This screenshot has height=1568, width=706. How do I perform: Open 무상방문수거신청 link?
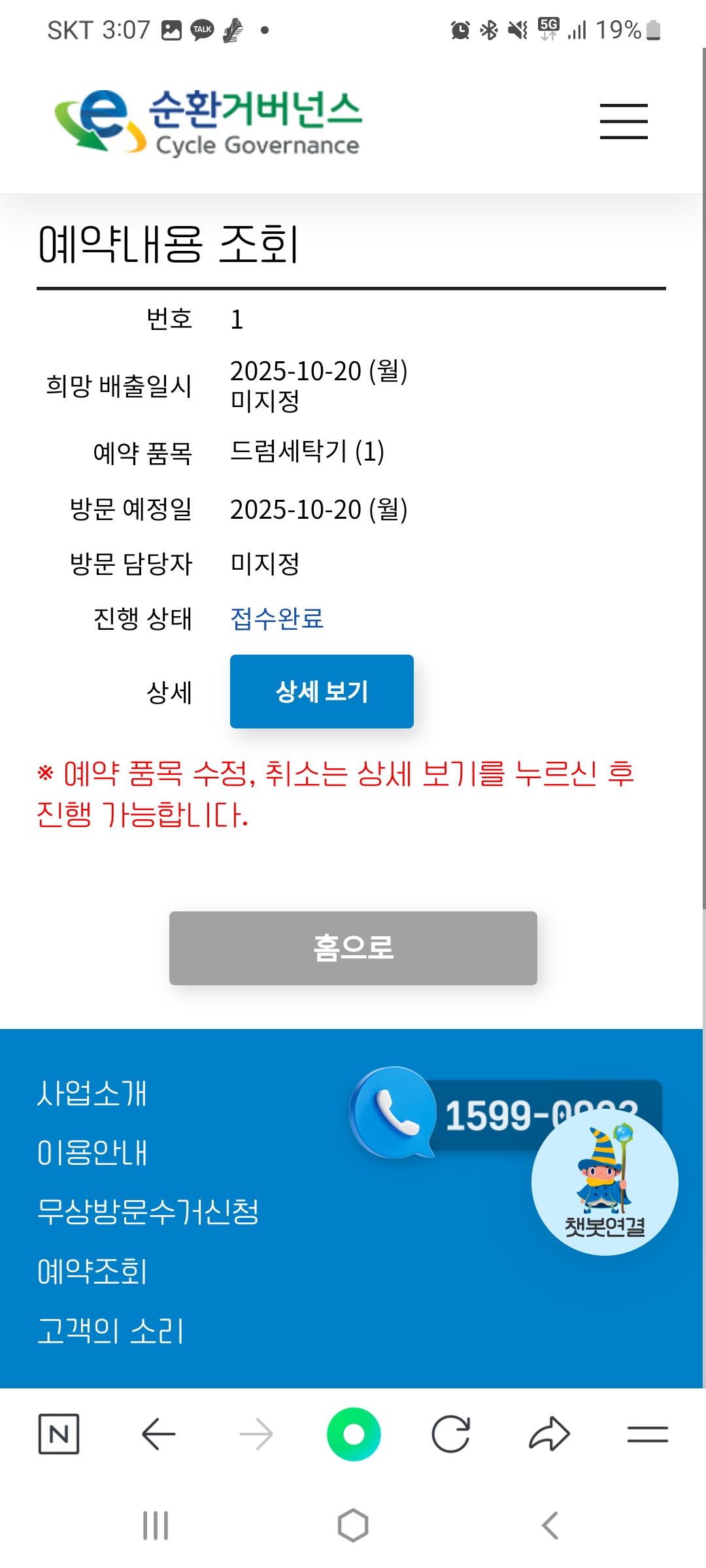pos(148,1212)
